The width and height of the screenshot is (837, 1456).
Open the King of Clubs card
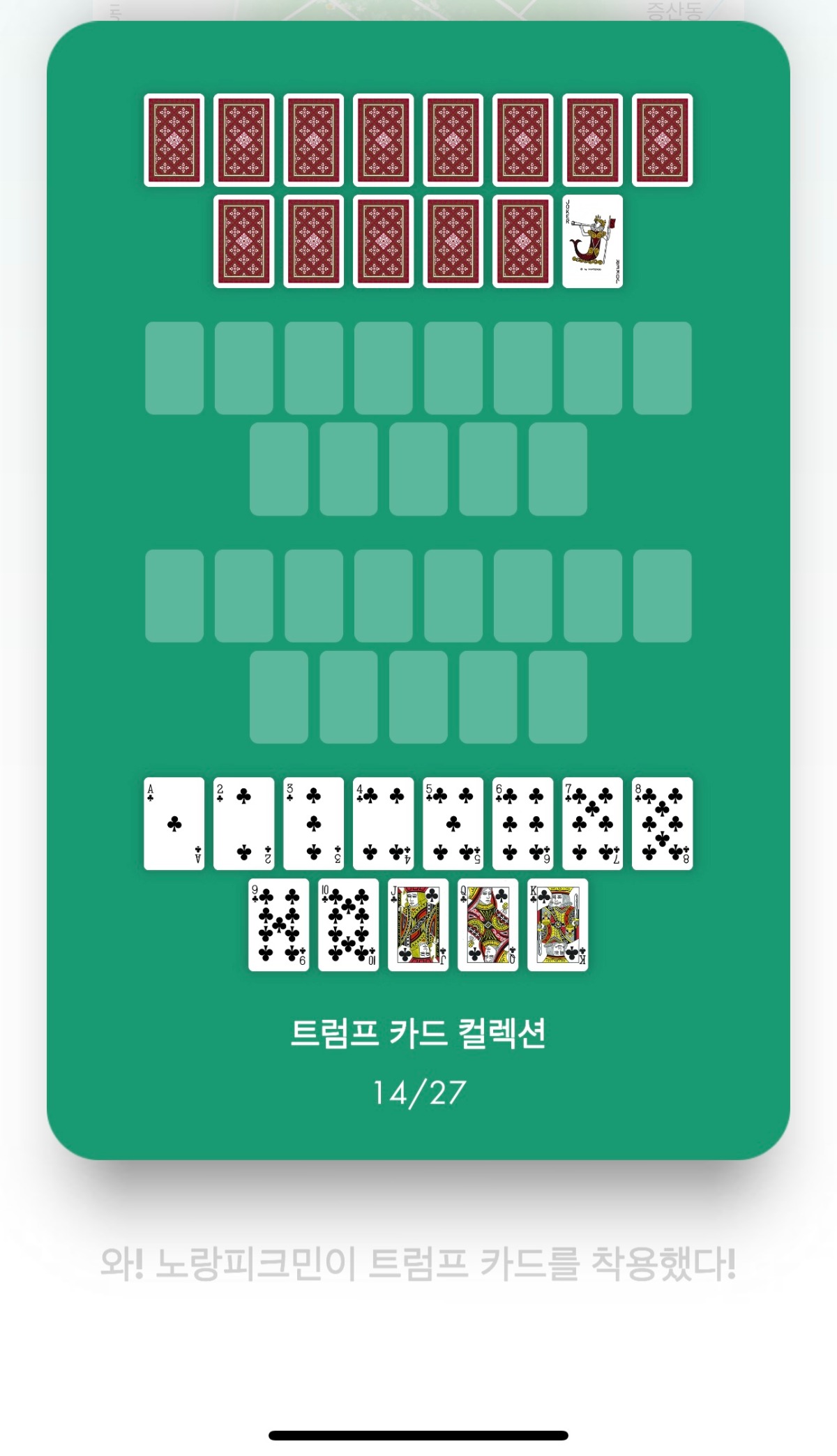558,924
